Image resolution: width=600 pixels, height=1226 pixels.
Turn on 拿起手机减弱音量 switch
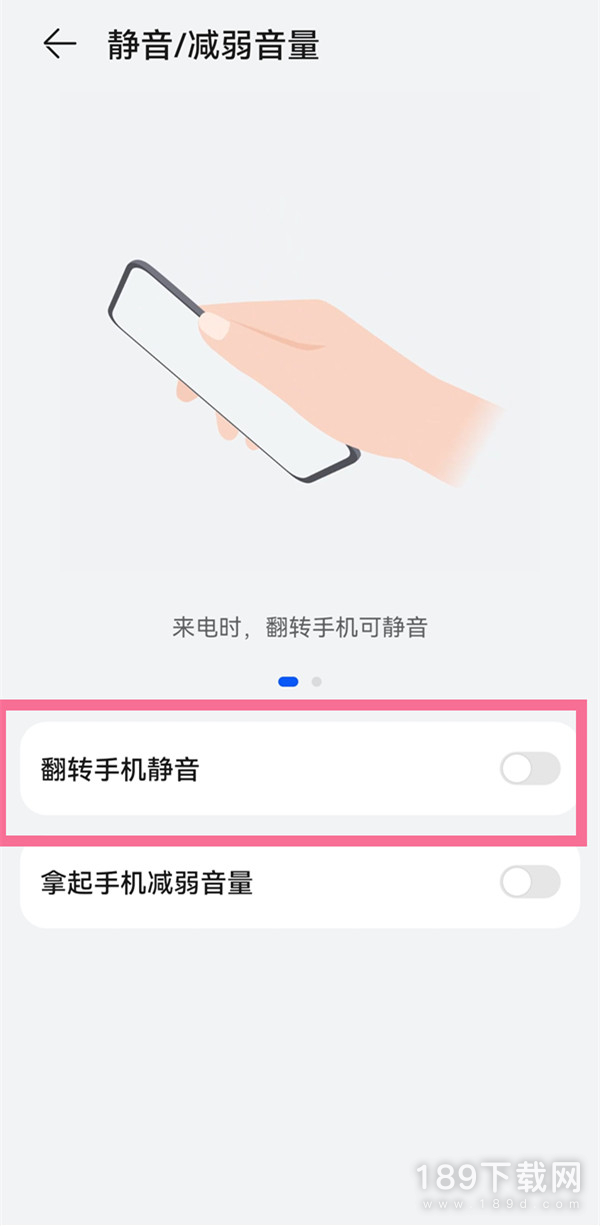point(530,882)
